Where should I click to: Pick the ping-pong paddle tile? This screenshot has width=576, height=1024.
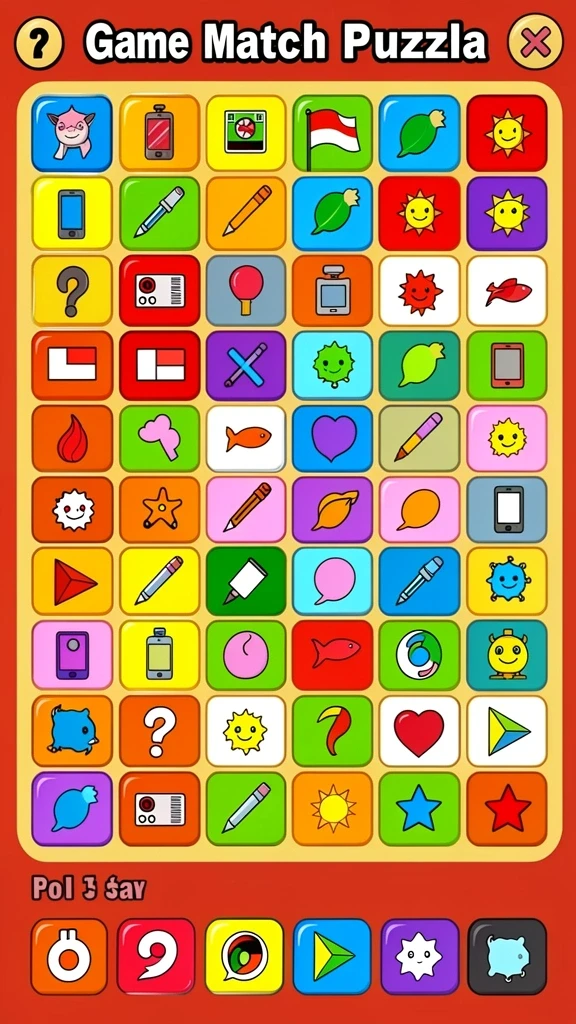(246, 290)
